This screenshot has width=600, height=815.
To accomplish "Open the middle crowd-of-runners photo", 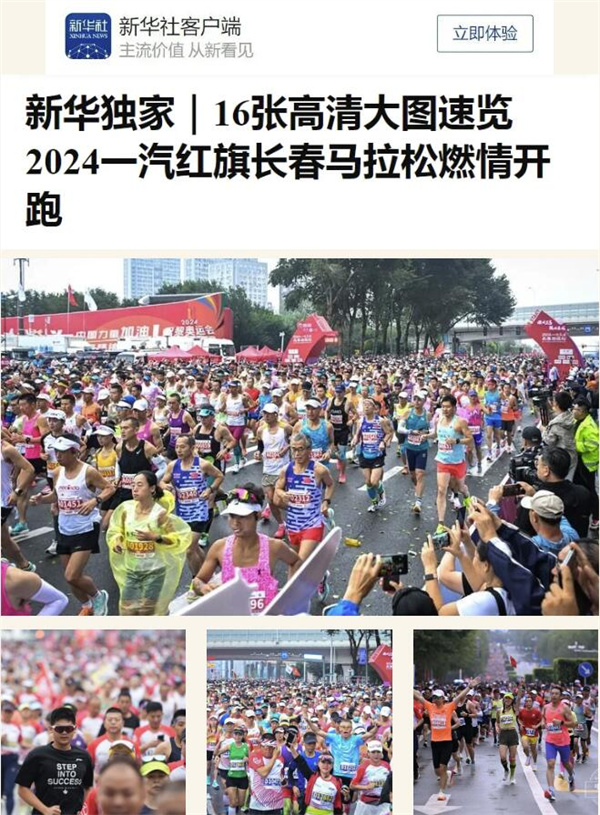I will click(299, 721).
